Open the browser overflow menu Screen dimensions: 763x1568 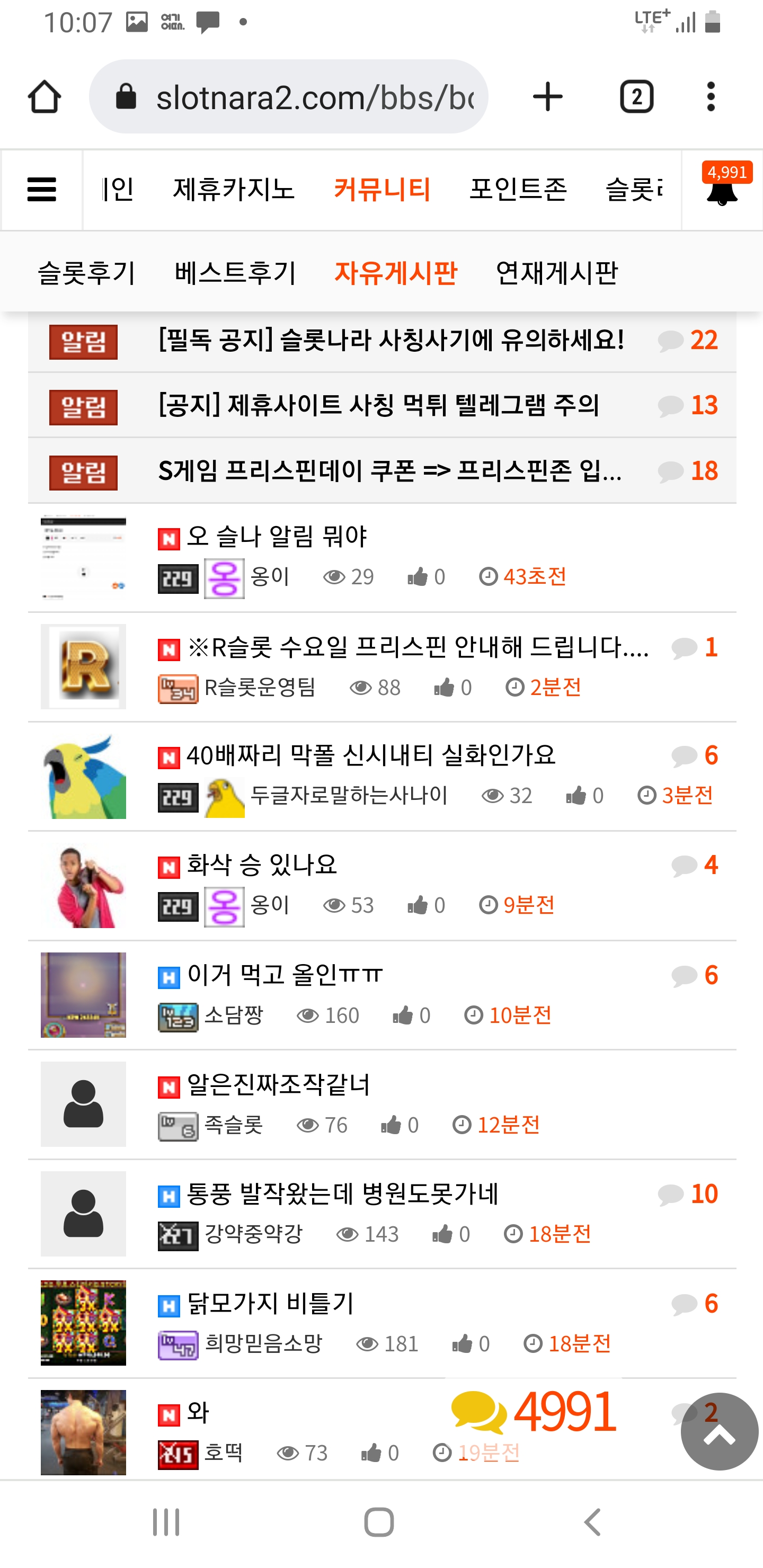[x=711, y=97]
